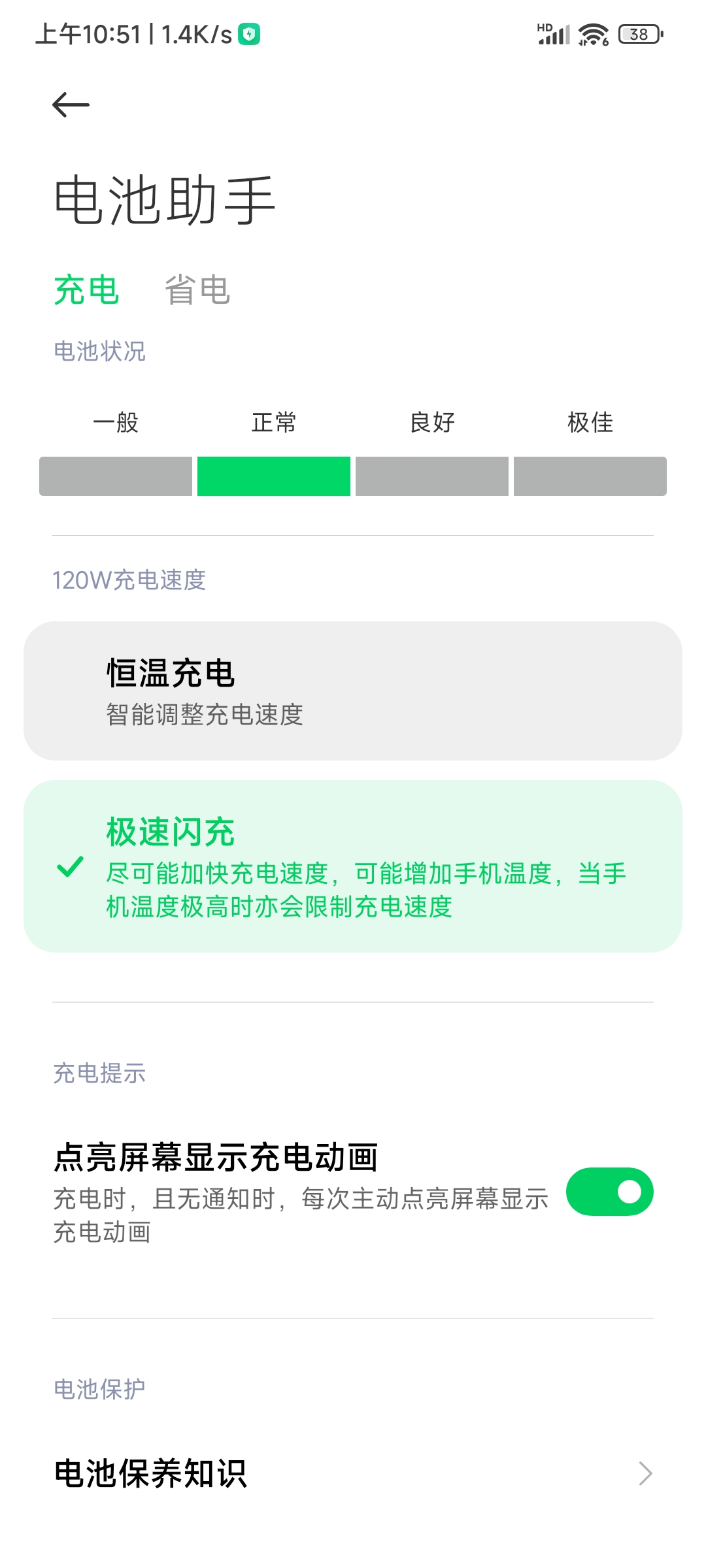This screenshot has height=1568, width=706.
Task: Go back using the arrow icon
Action: click(x=71, y=105)
